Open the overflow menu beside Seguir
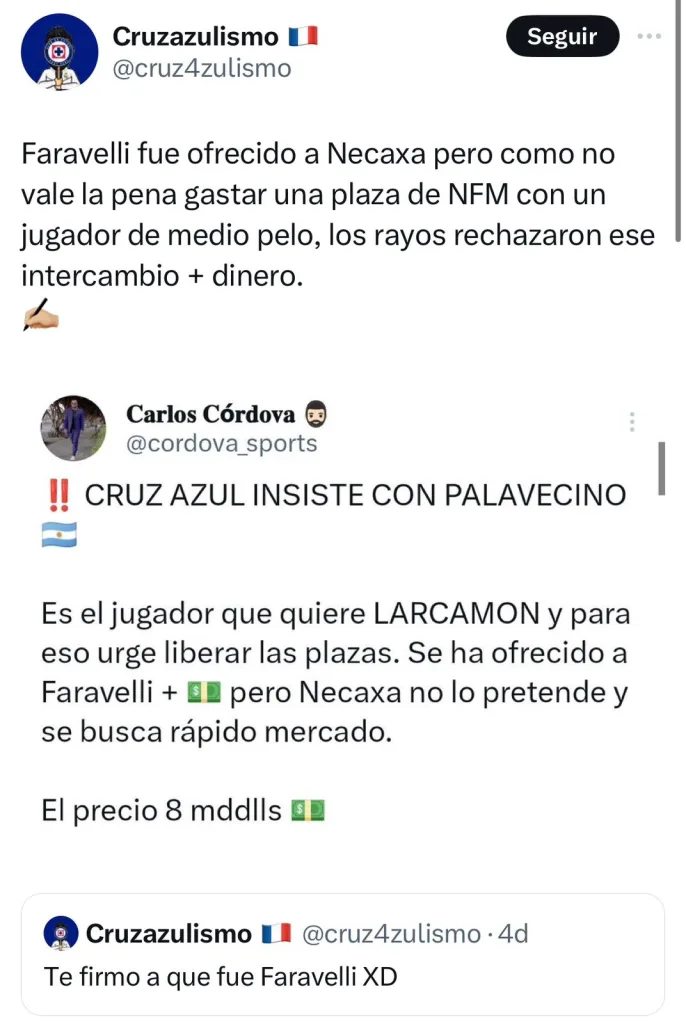Screen dimensions: 686x1024 650,37
